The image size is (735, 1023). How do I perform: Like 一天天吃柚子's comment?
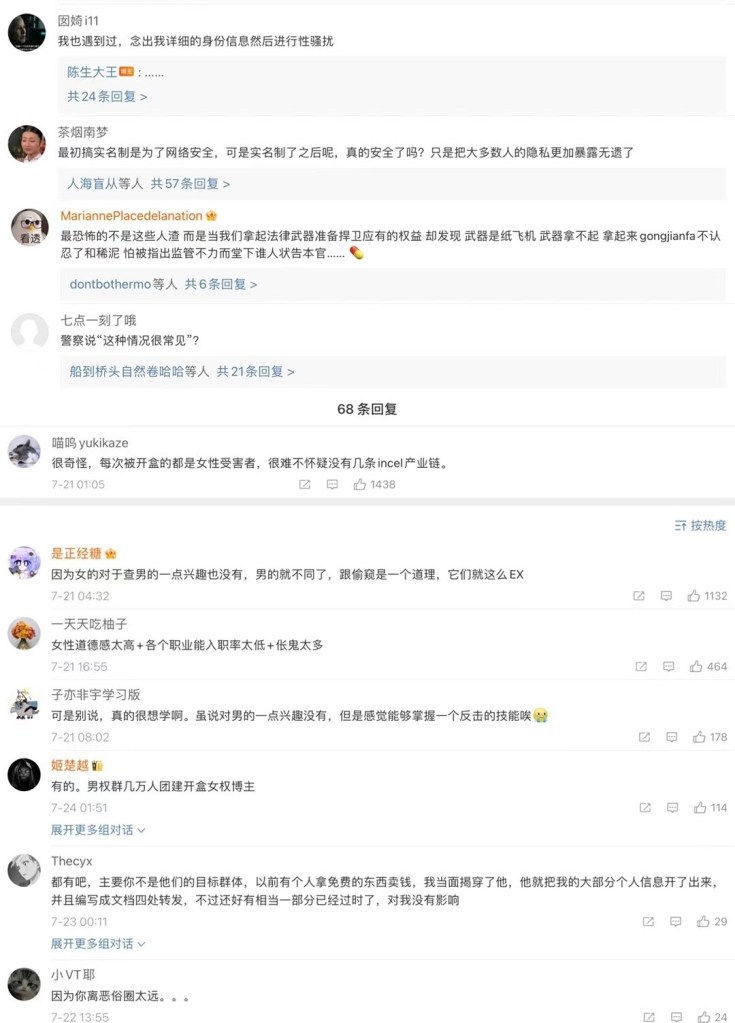(694, 666)
